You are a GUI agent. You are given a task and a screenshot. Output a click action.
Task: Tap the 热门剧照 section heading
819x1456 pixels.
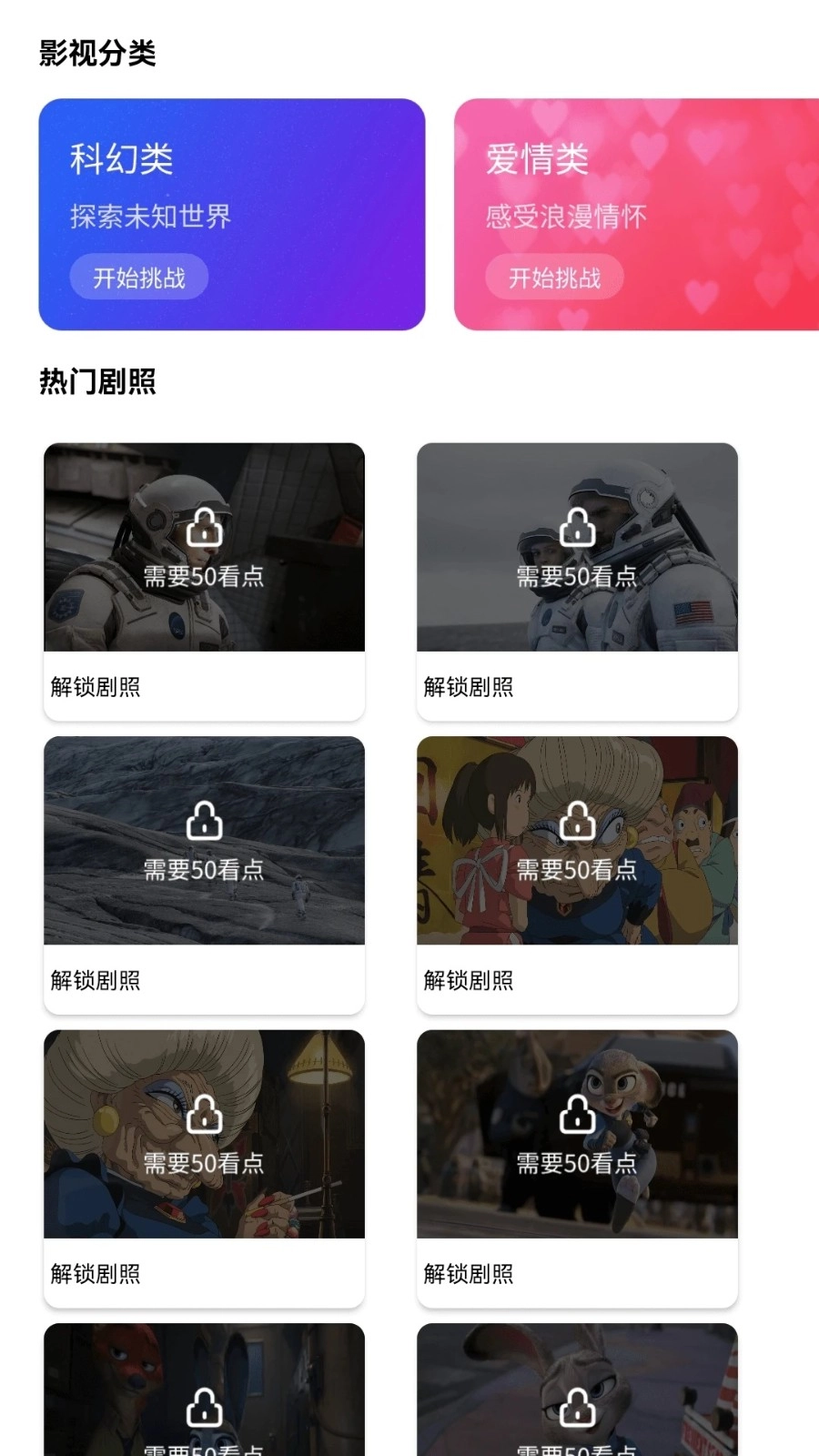click(96, 383)
